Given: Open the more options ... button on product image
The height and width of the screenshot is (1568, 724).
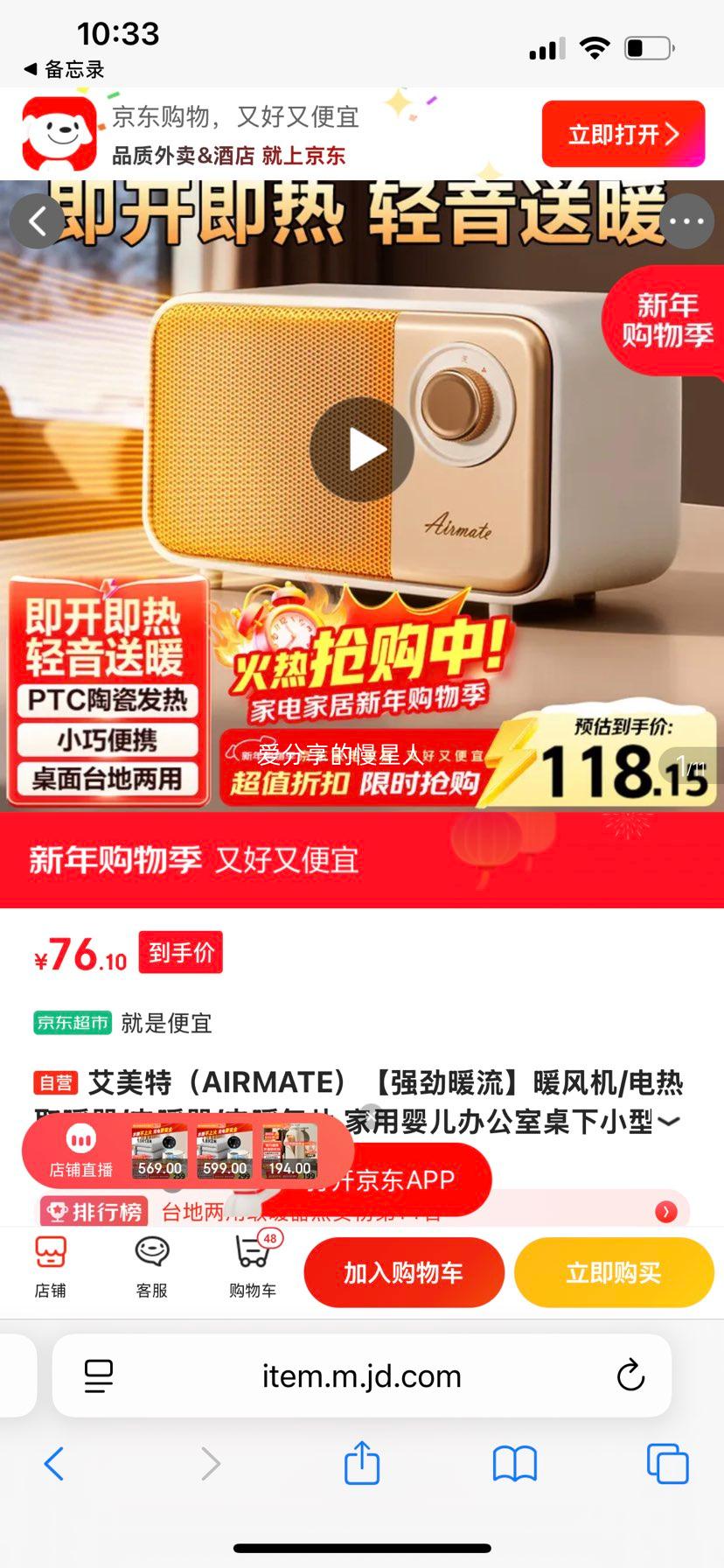Looking at the screenshot, I should click(686, 221).
